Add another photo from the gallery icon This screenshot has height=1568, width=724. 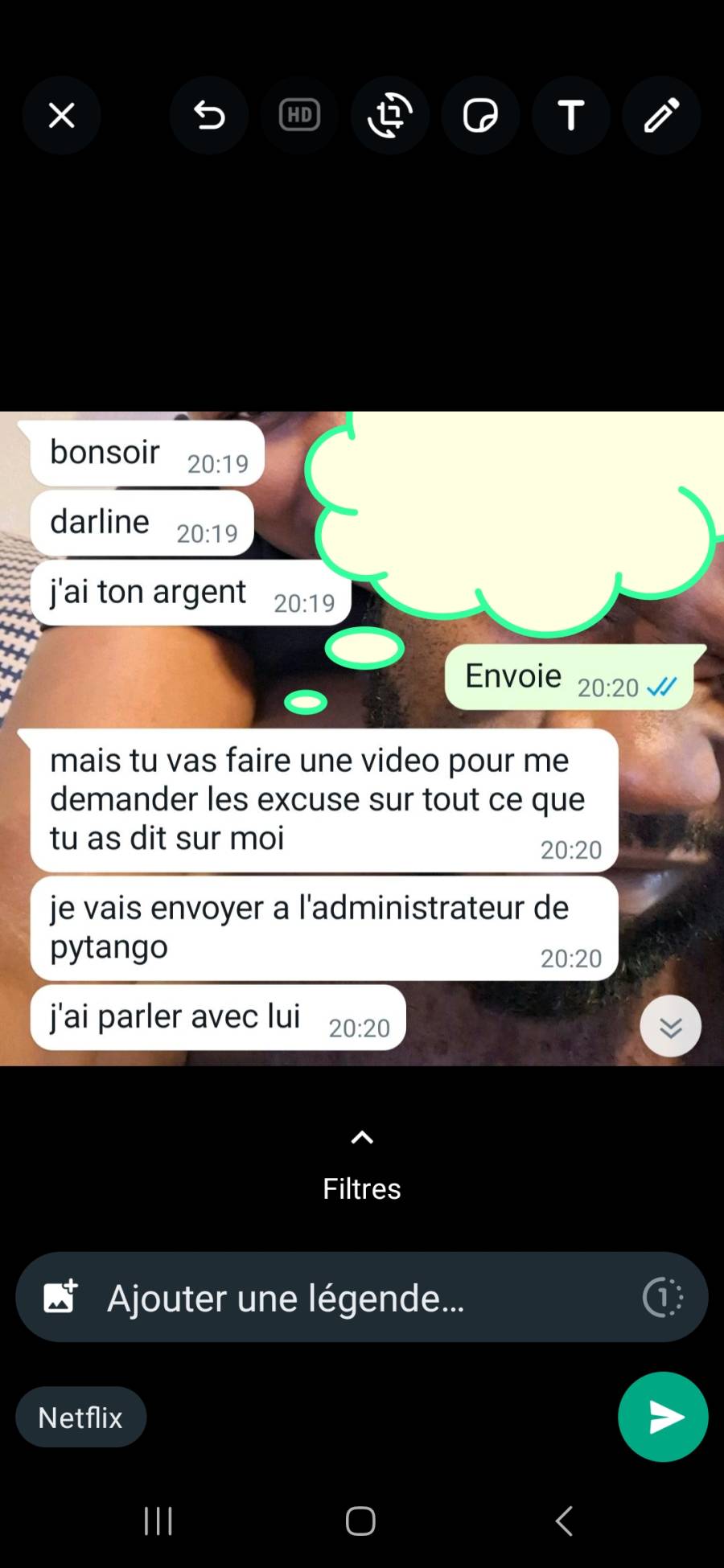click(60, 1297)
